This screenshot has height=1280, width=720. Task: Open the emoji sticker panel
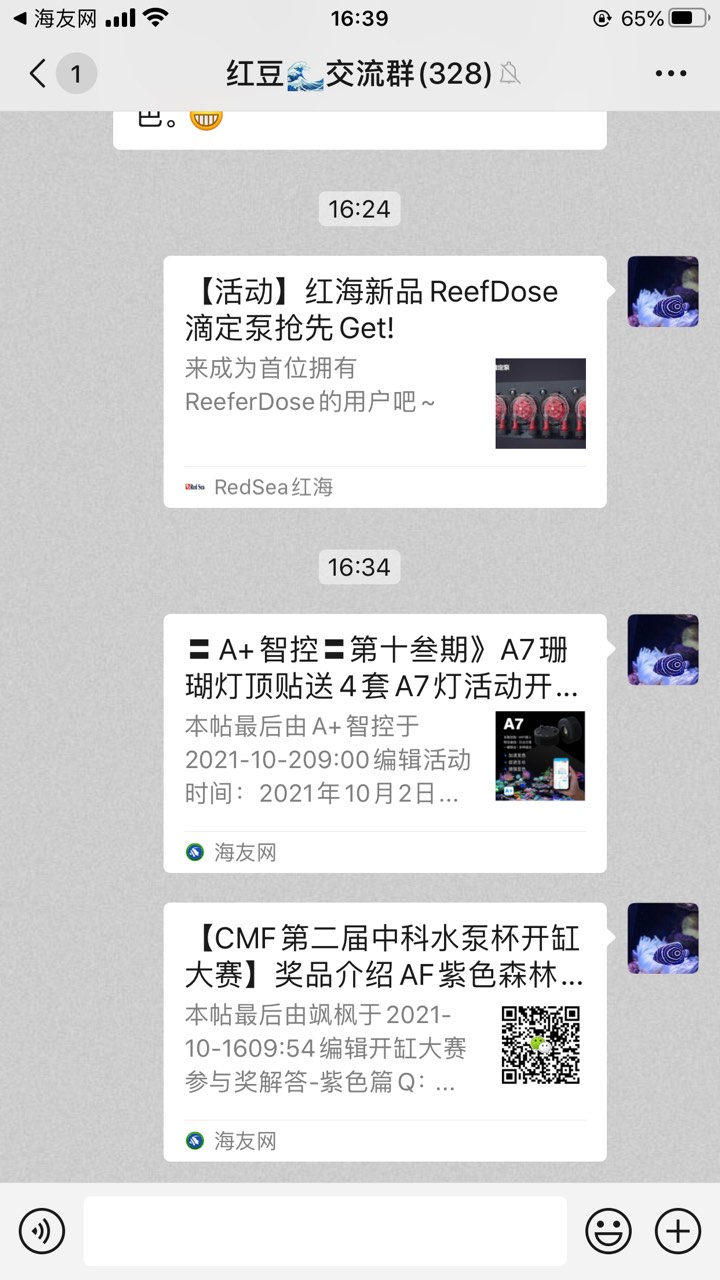(608, 1230)
